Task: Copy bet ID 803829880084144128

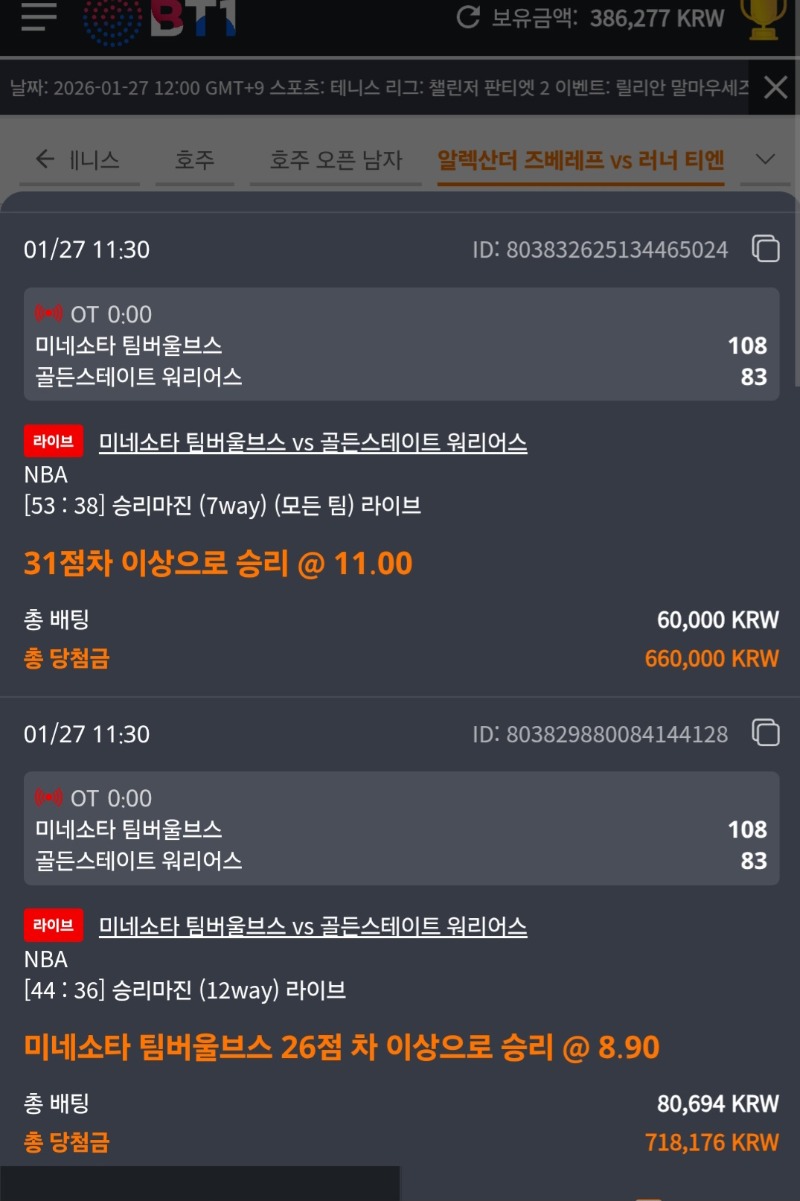Action: [765, 733]
